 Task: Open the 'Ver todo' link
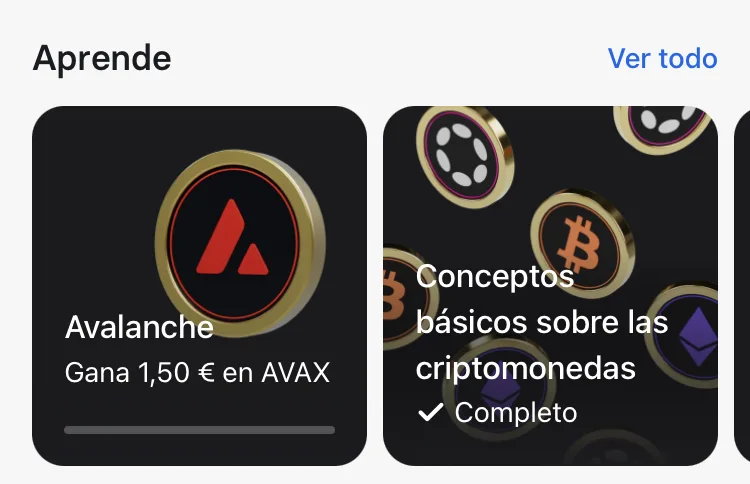662,58
